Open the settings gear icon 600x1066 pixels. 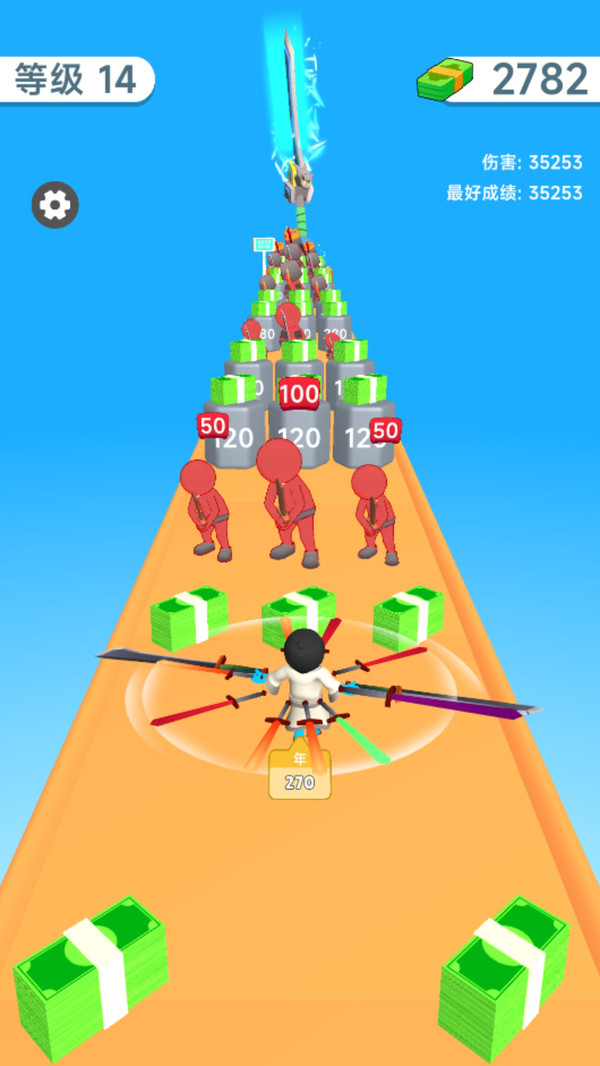pyautogui.click(x=55, y=205)
